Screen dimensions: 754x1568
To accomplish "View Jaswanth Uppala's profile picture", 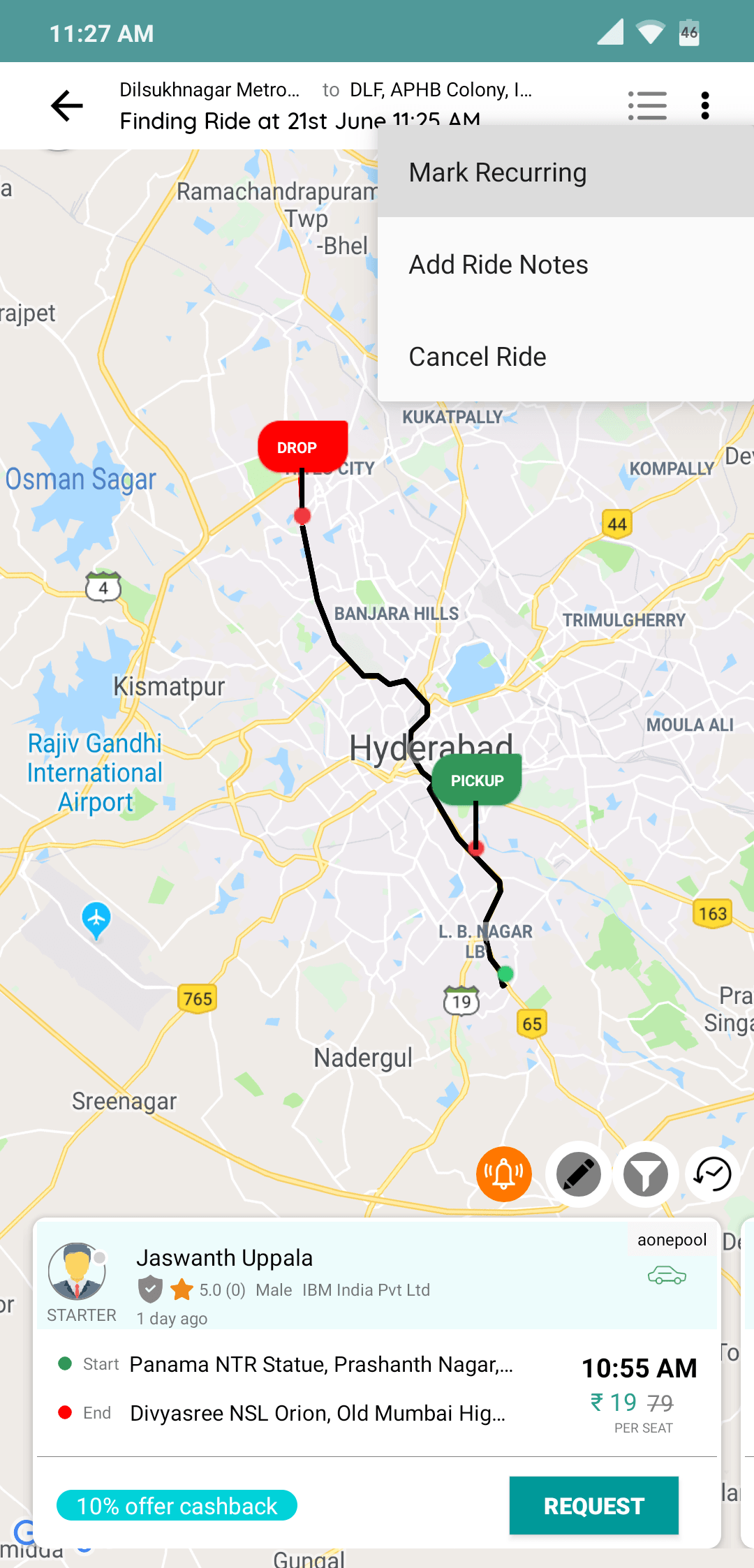I will pos(77,1272).
